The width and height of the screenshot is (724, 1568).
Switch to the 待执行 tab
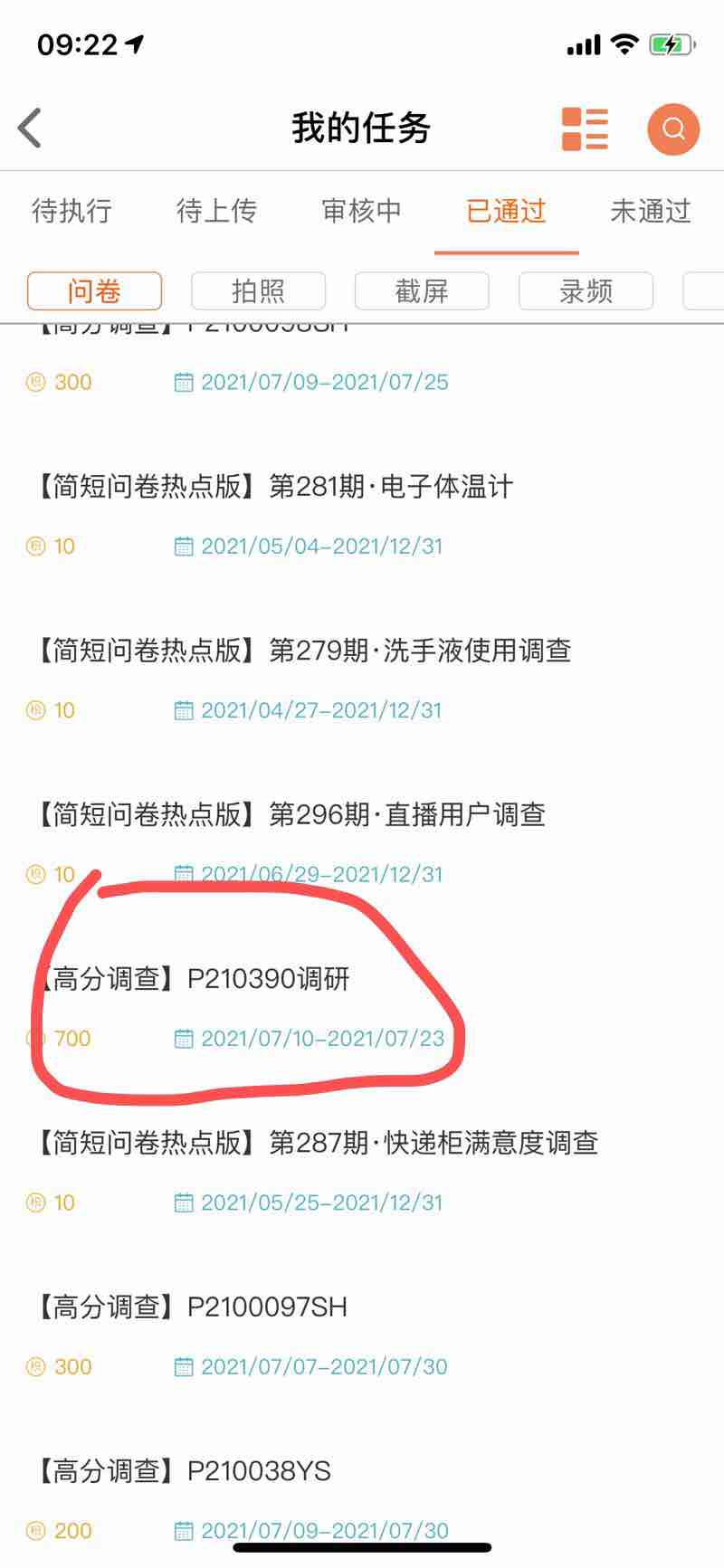(x=72, y=211)
